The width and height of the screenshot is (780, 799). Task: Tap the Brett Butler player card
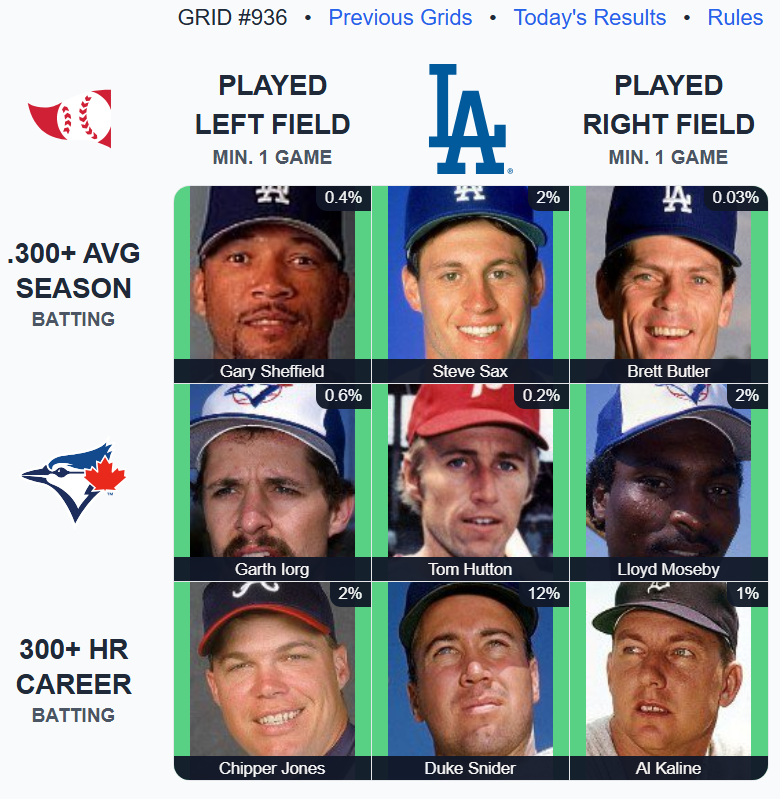(x=668, y=284)
